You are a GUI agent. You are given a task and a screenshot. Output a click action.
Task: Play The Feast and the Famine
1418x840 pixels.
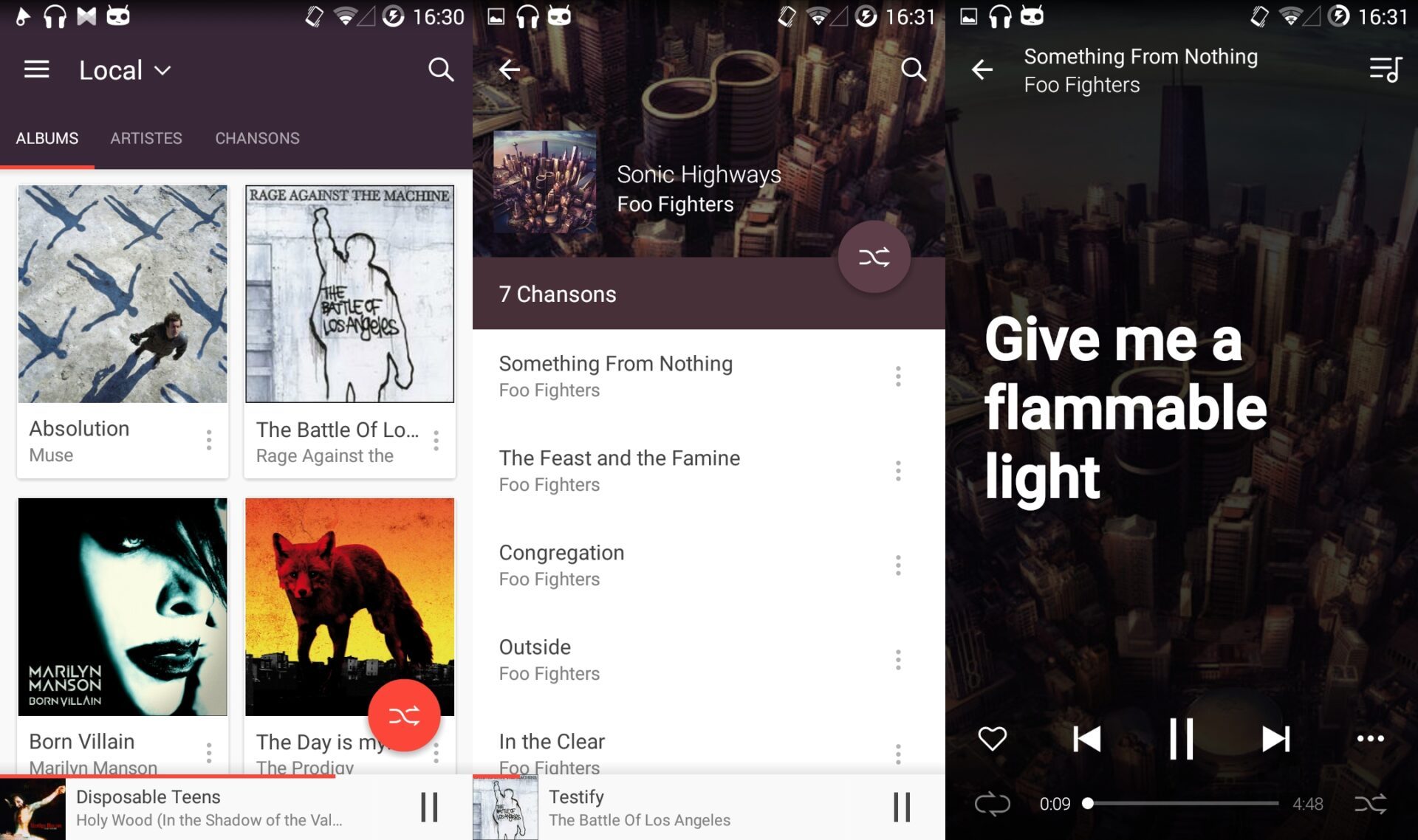(x=619, y=470)
